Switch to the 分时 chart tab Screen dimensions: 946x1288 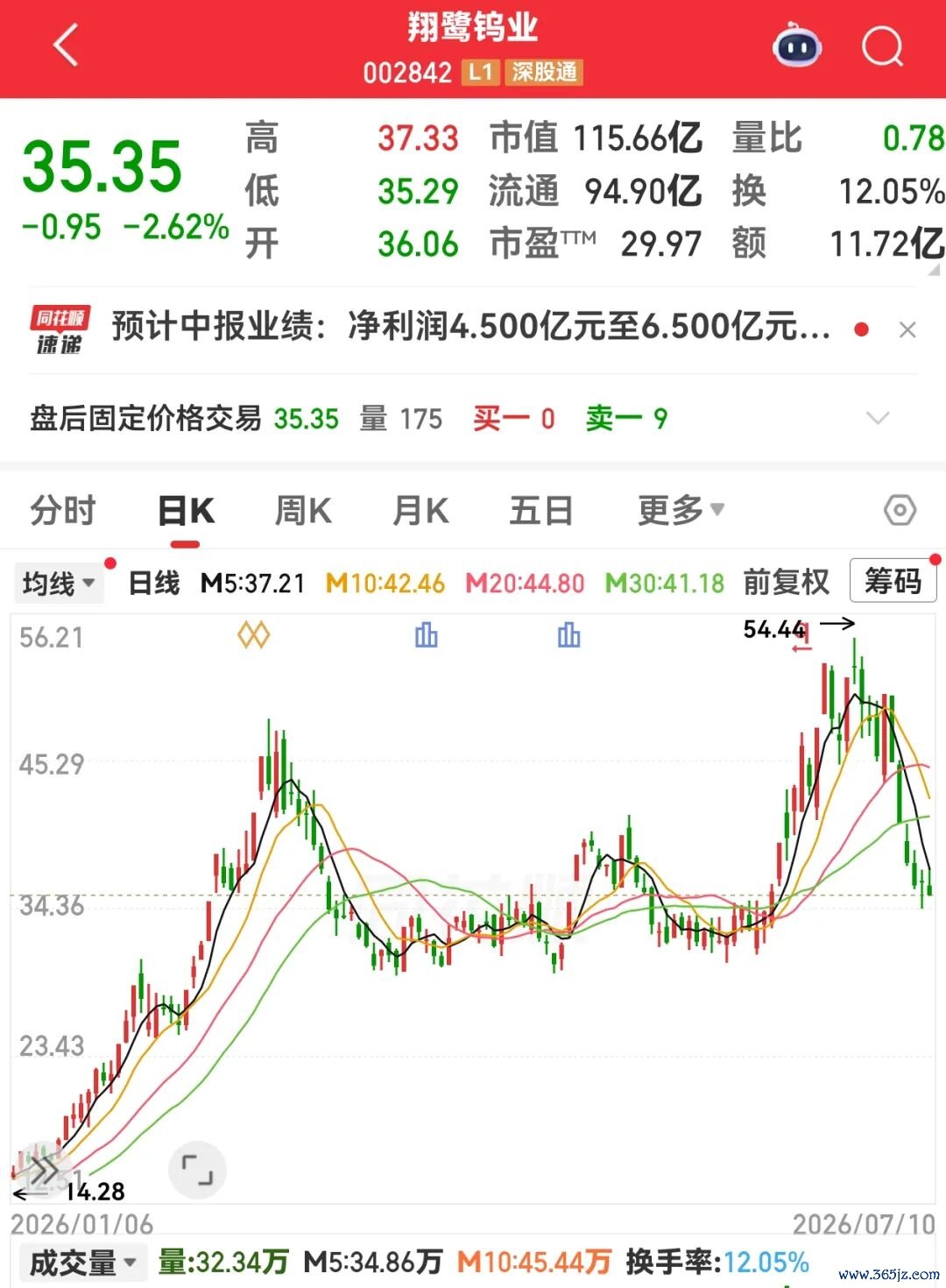tap(62, 510)
